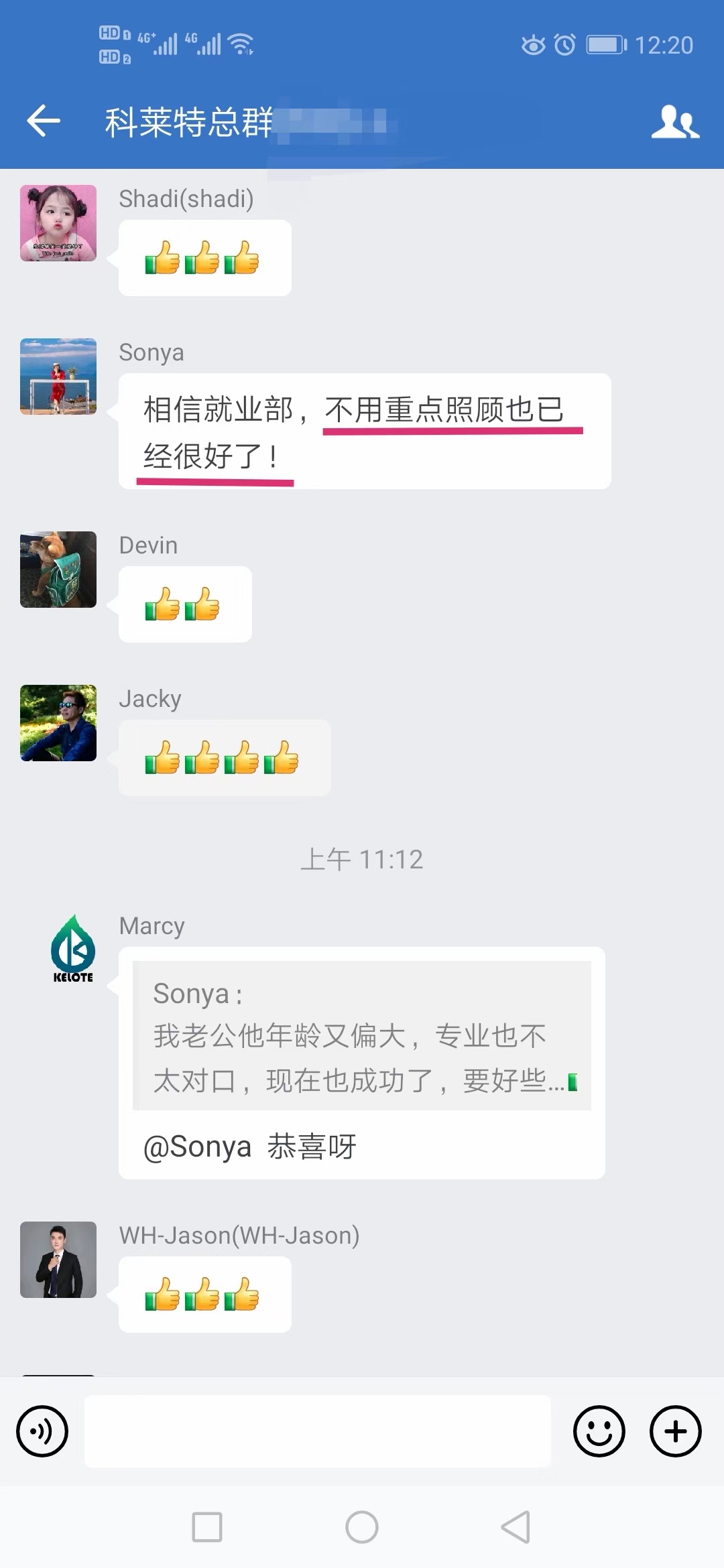Image resolution: width=724 pixels, height=1568 pixels.
Task: Focus the message input field
Action: (317, 1431)
